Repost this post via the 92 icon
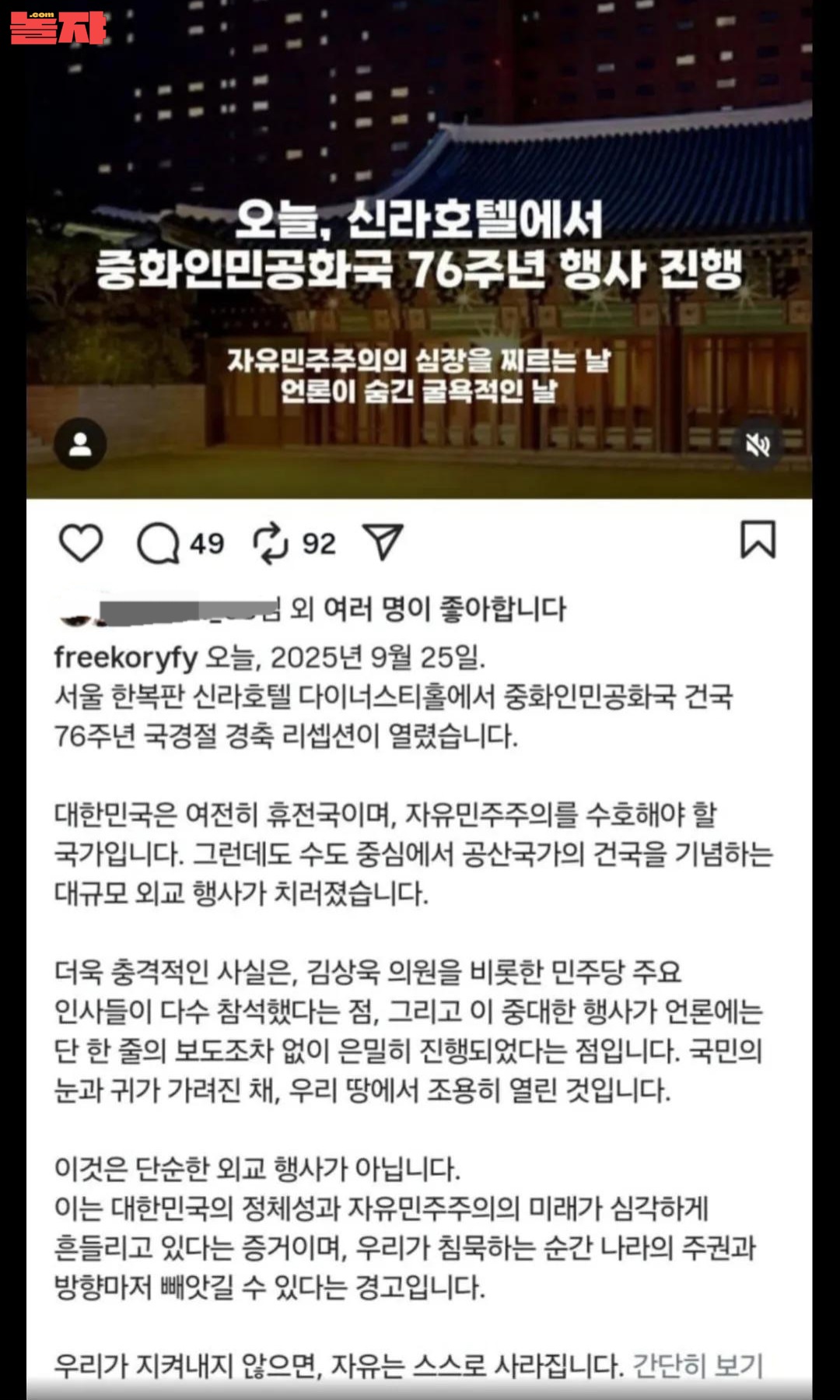 271,543
